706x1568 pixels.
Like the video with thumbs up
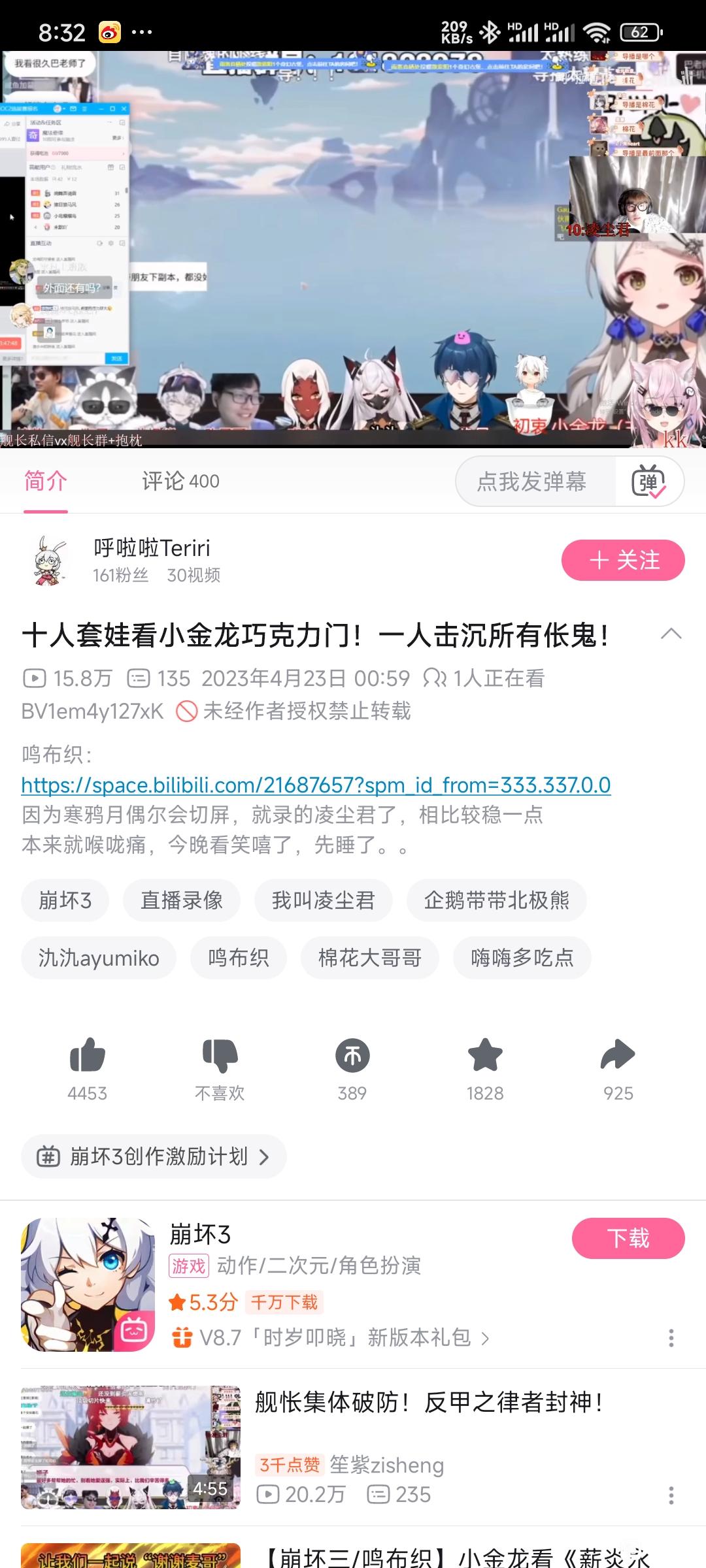click(x=88, y=1056)
